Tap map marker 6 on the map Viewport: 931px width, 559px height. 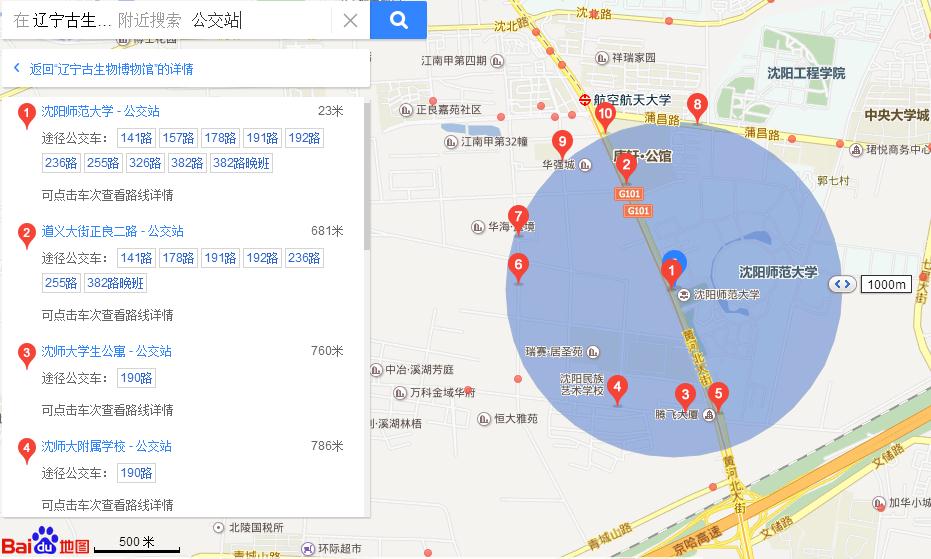(x=517, y=267)
